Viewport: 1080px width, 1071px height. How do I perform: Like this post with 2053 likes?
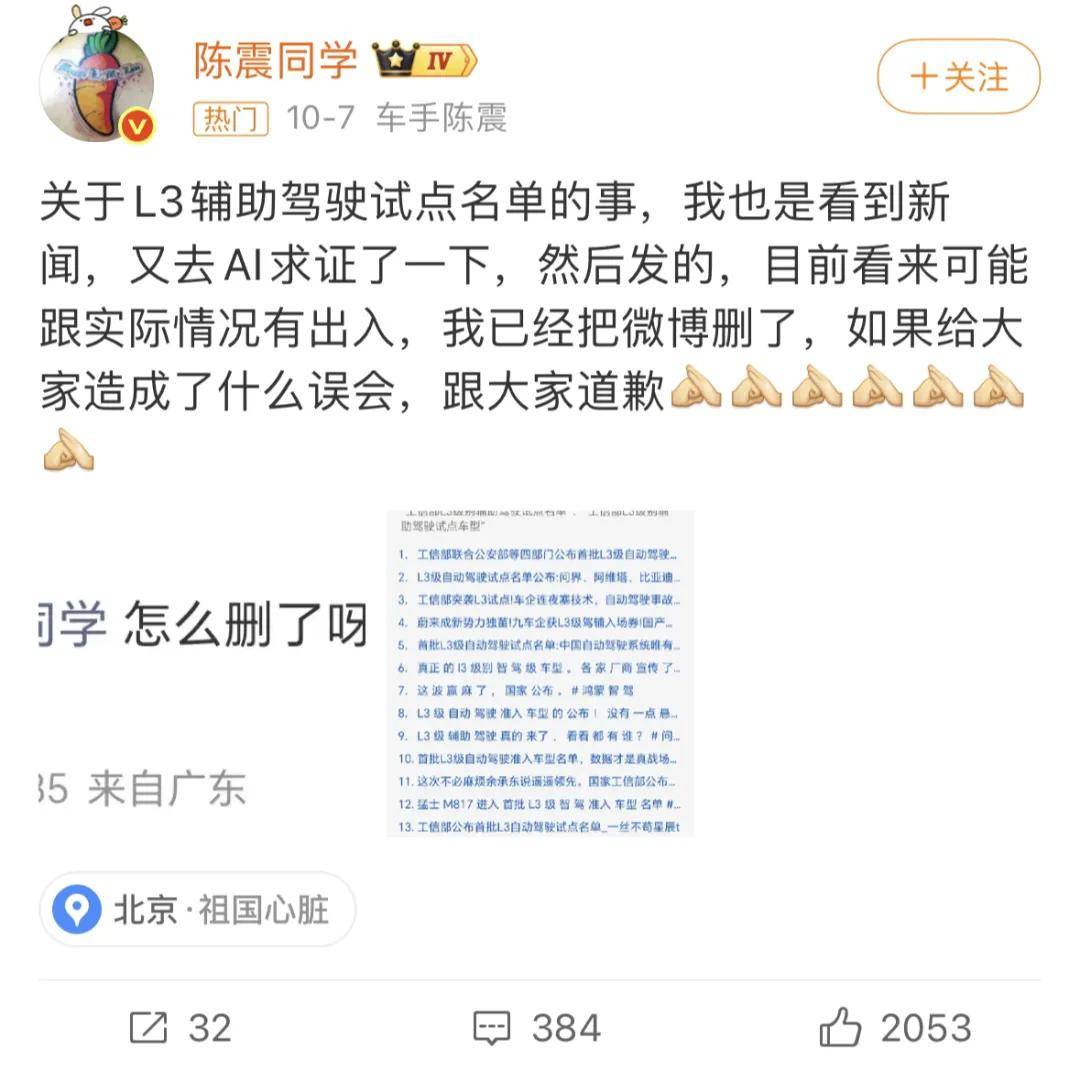pos(895,1027)
